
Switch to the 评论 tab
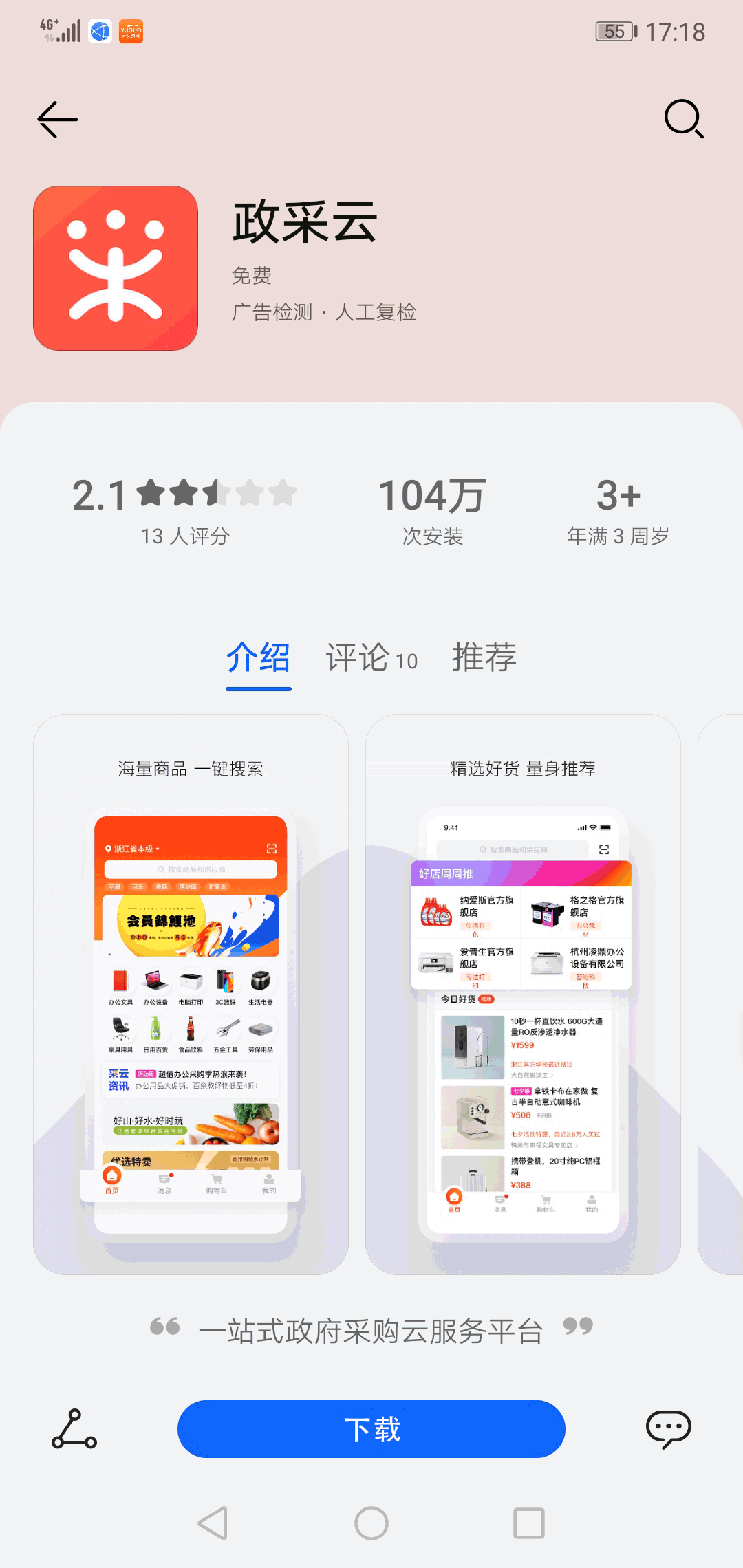pos(371,657)
